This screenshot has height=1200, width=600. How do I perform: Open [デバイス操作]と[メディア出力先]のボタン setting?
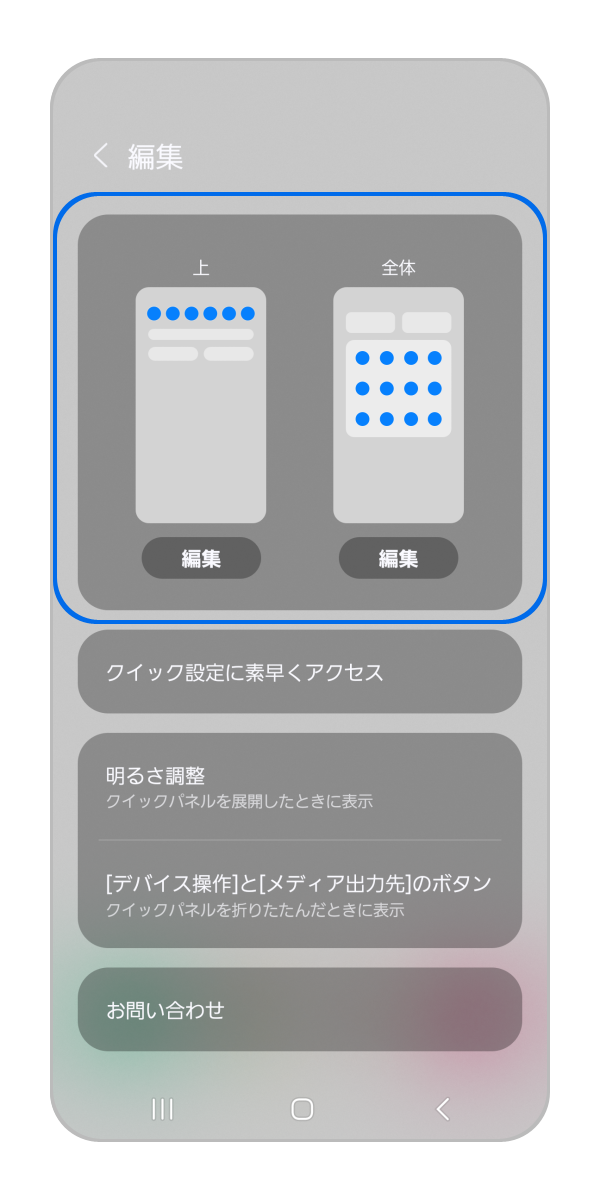(300, 895)
